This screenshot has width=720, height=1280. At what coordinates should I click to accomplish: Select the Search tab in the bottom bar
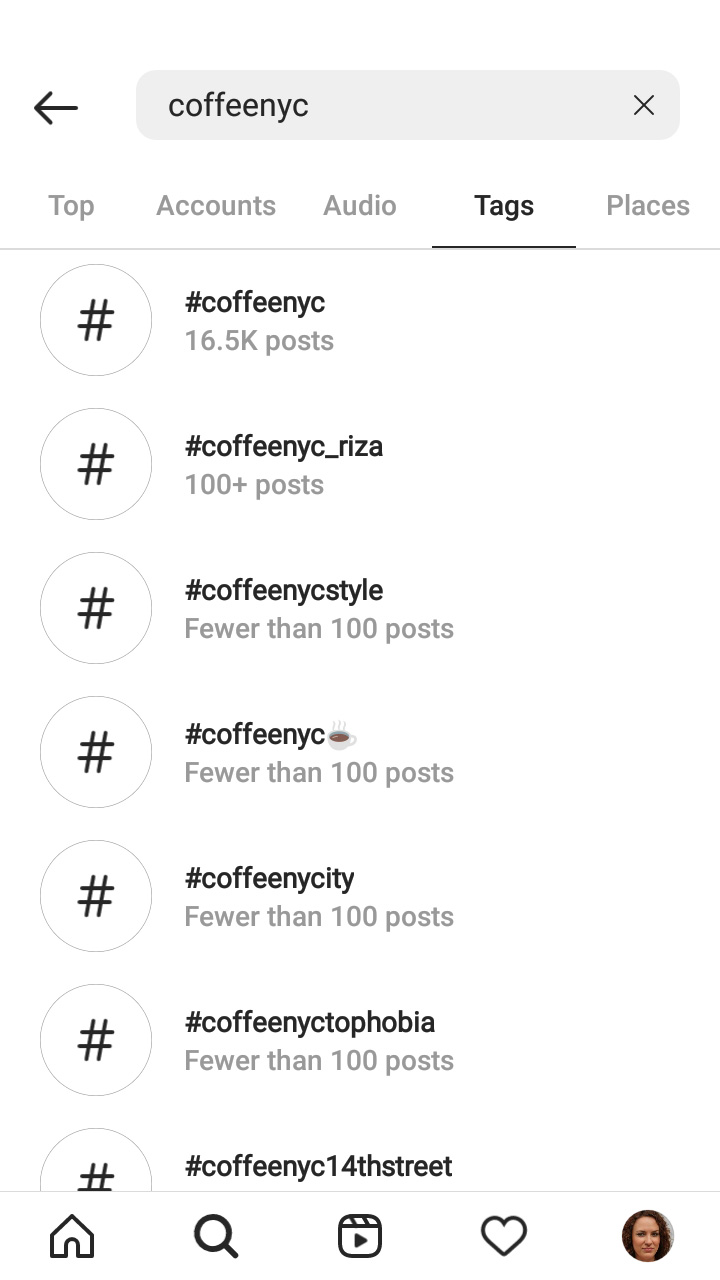point(216,1236)
